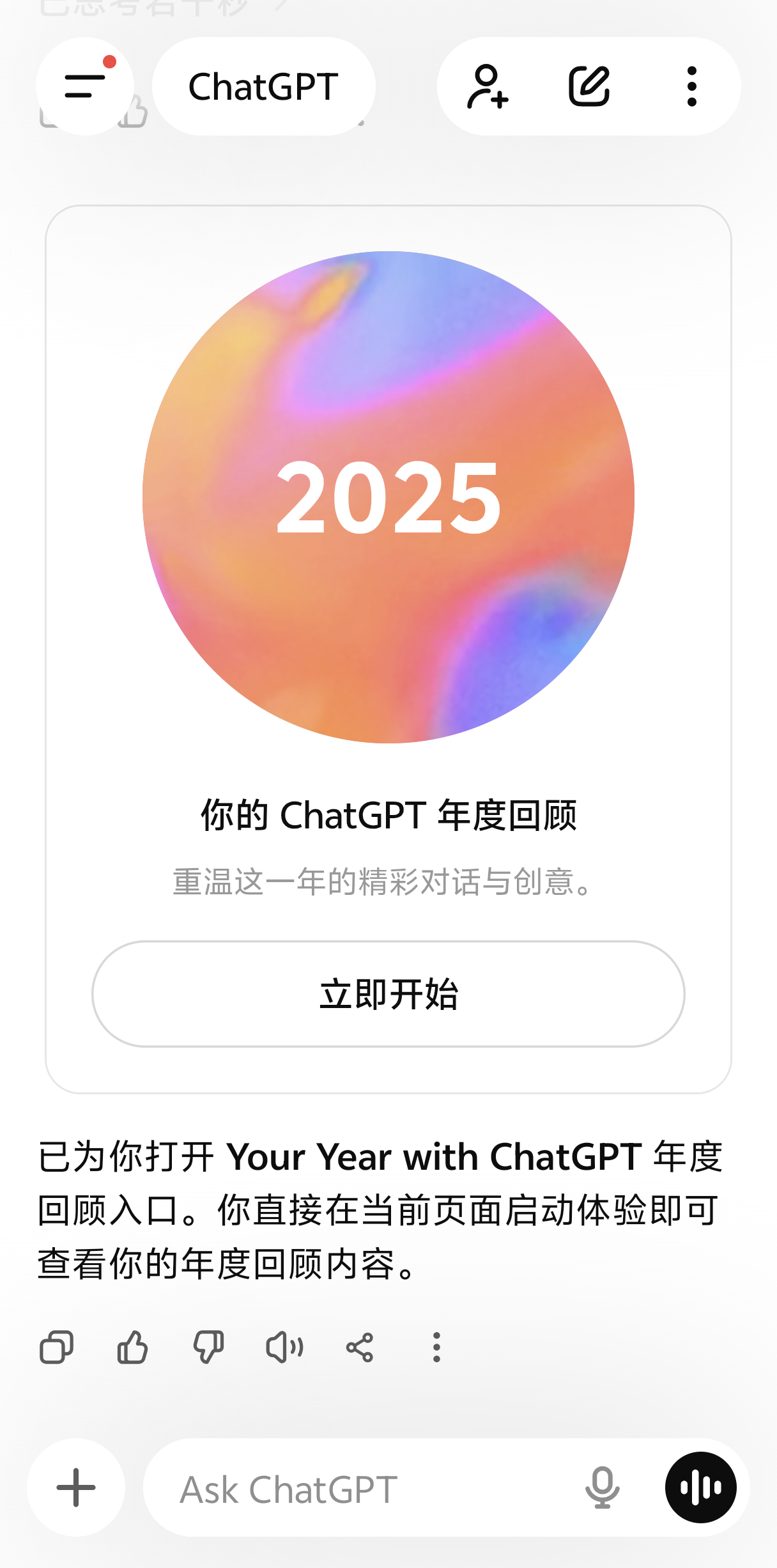Viewport: 777px width, 1568px height.
Task: Tap the ChatGPT model selector
Action: 263,86
